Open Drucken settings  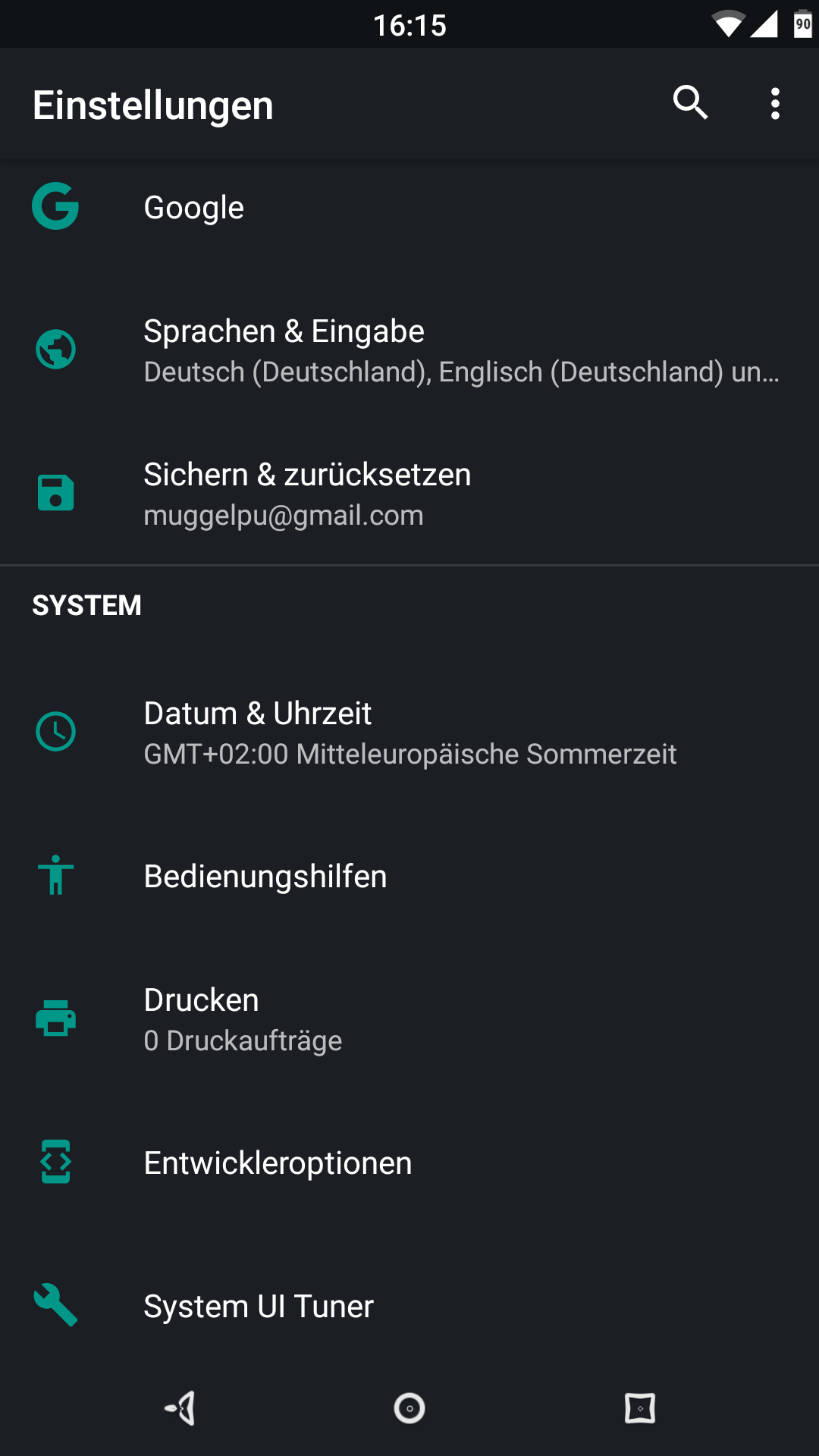409,1019
